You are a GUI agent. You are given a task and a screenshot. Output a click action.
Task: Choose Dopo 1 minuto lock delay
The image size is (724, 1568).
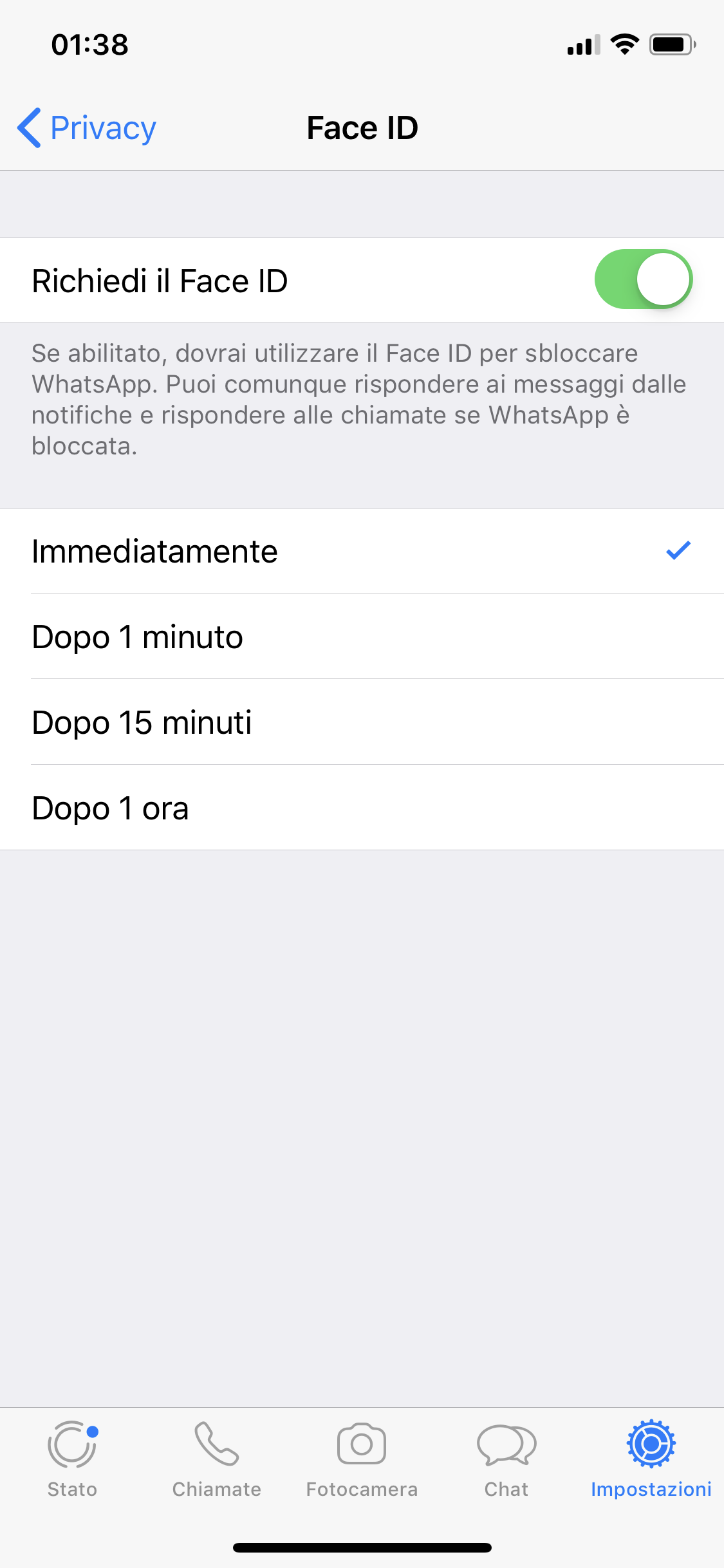click(x=360, y=637)
